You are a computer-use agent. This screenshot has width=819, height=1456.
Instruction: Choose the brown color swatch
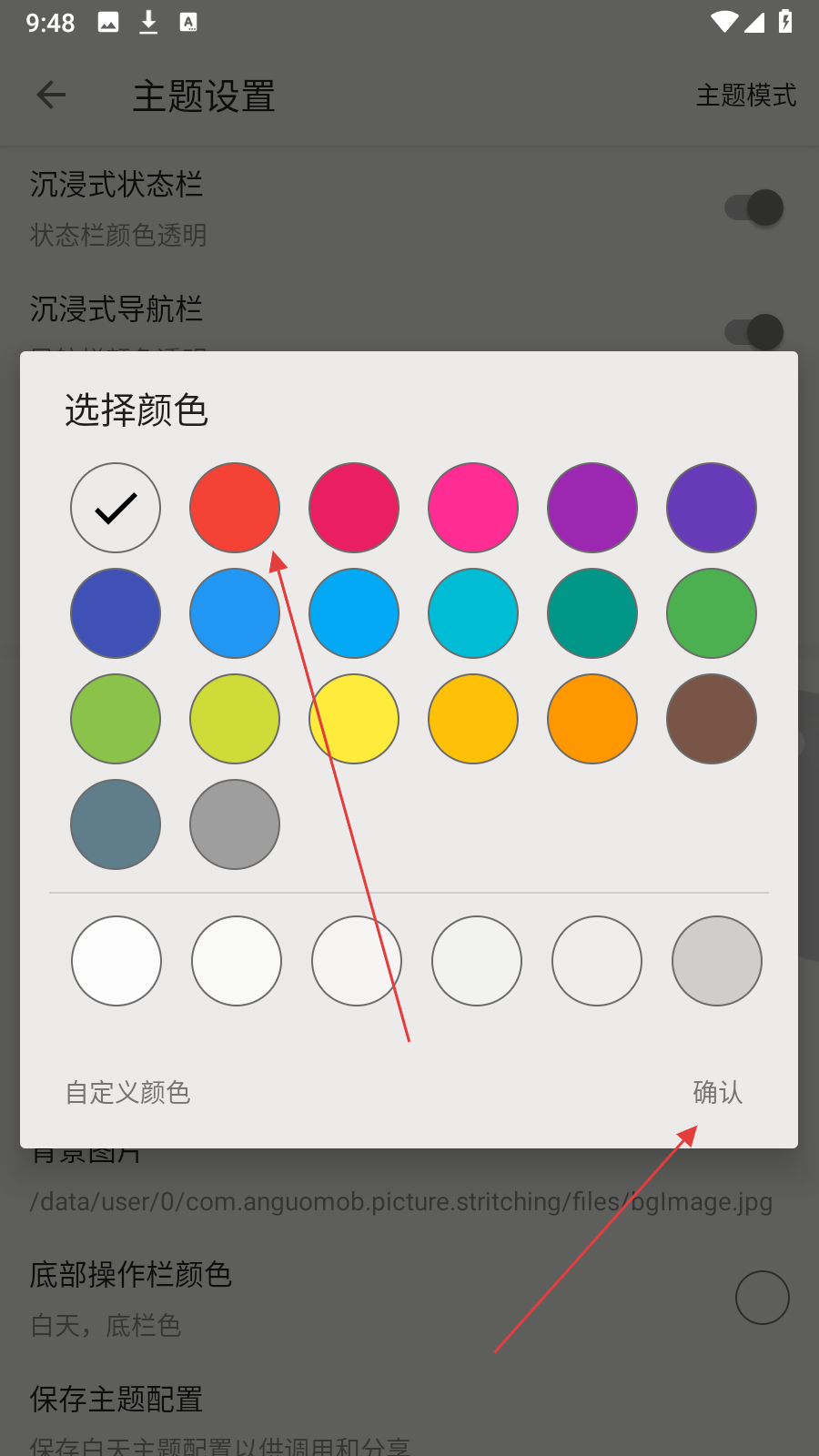coord(712,719)
